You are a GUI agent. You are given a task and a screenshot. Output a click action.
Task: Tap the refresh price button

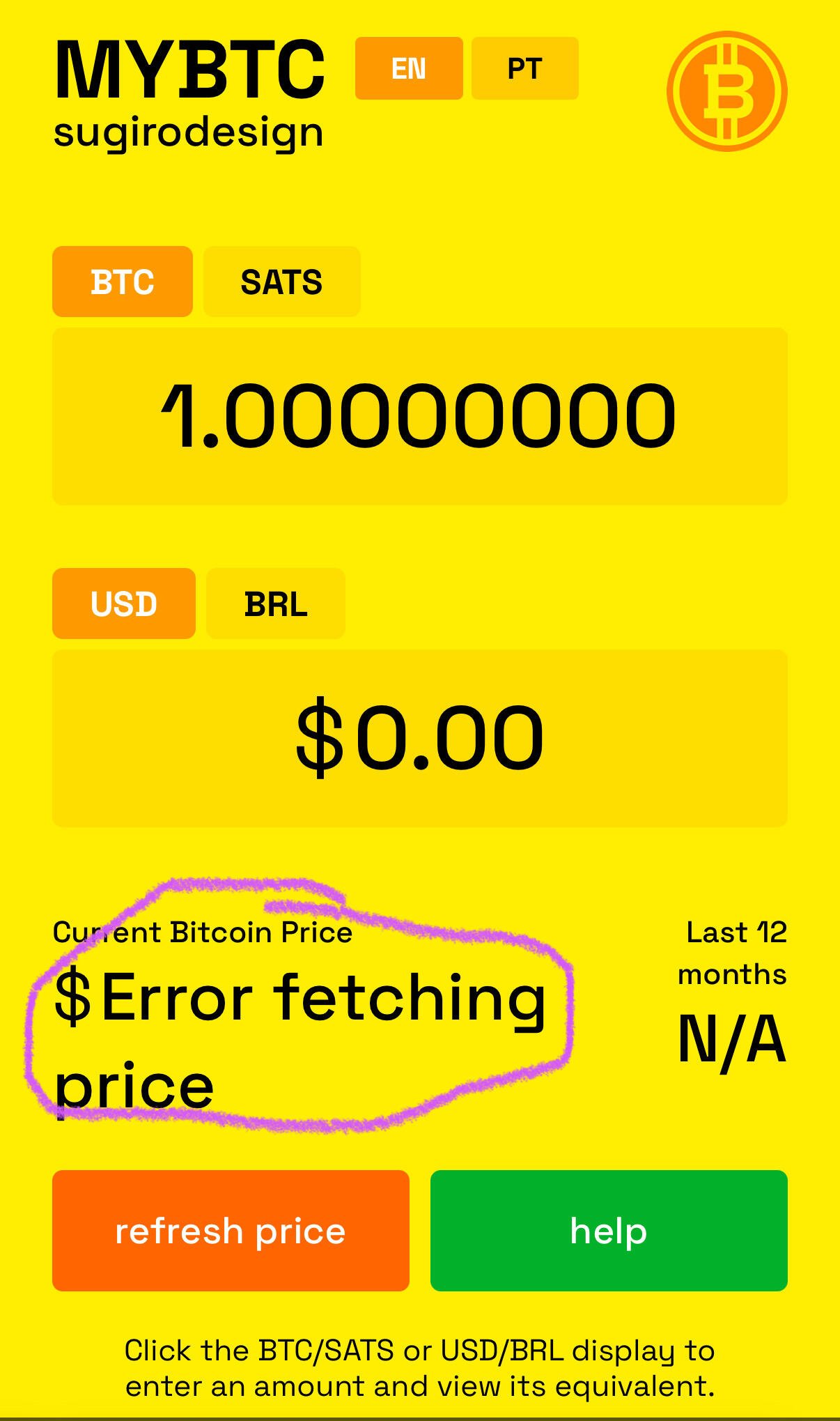(x=231, y=1231)
